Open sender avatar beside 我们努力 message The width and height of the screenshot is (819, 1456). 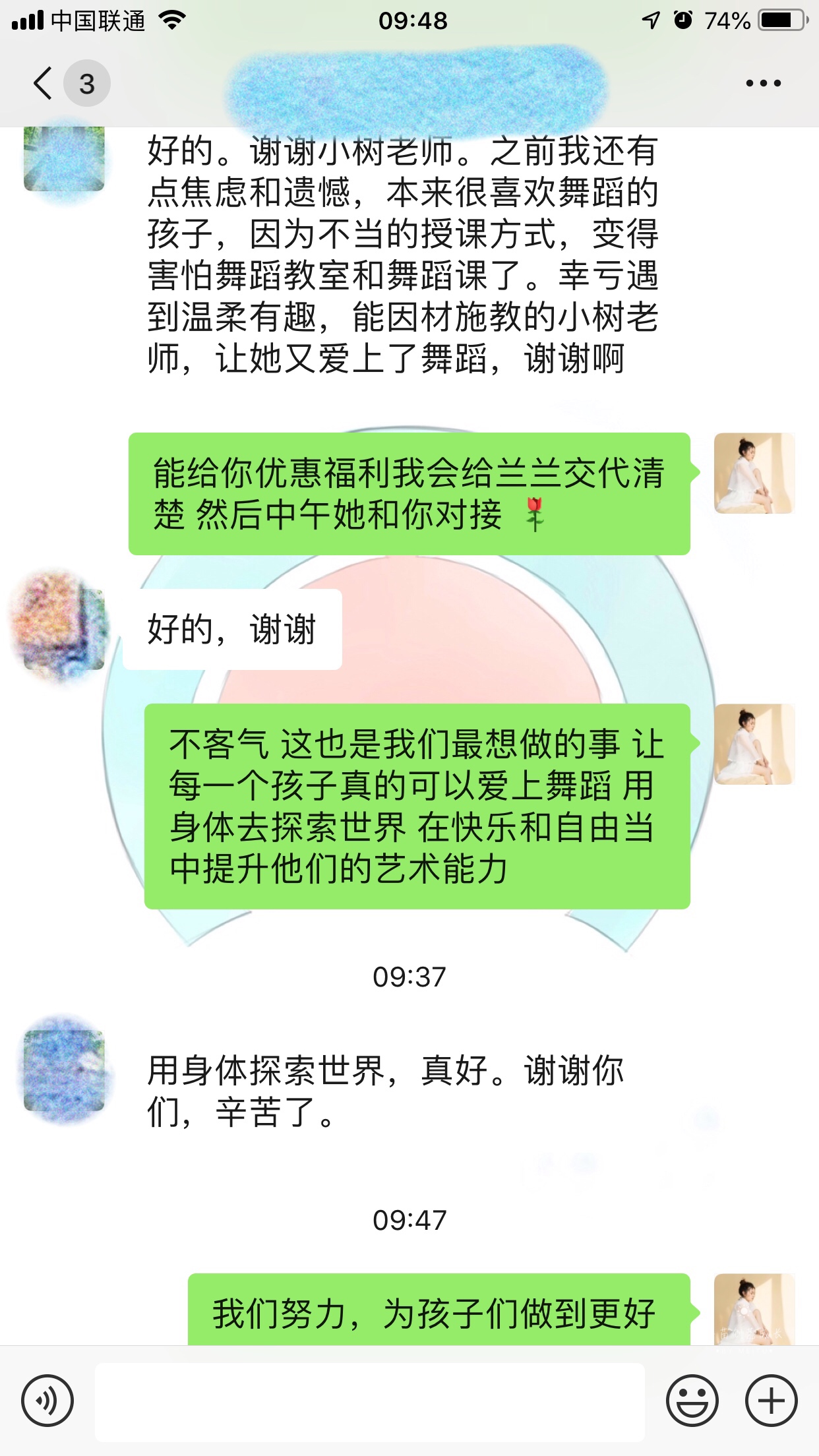[754, 1310]
